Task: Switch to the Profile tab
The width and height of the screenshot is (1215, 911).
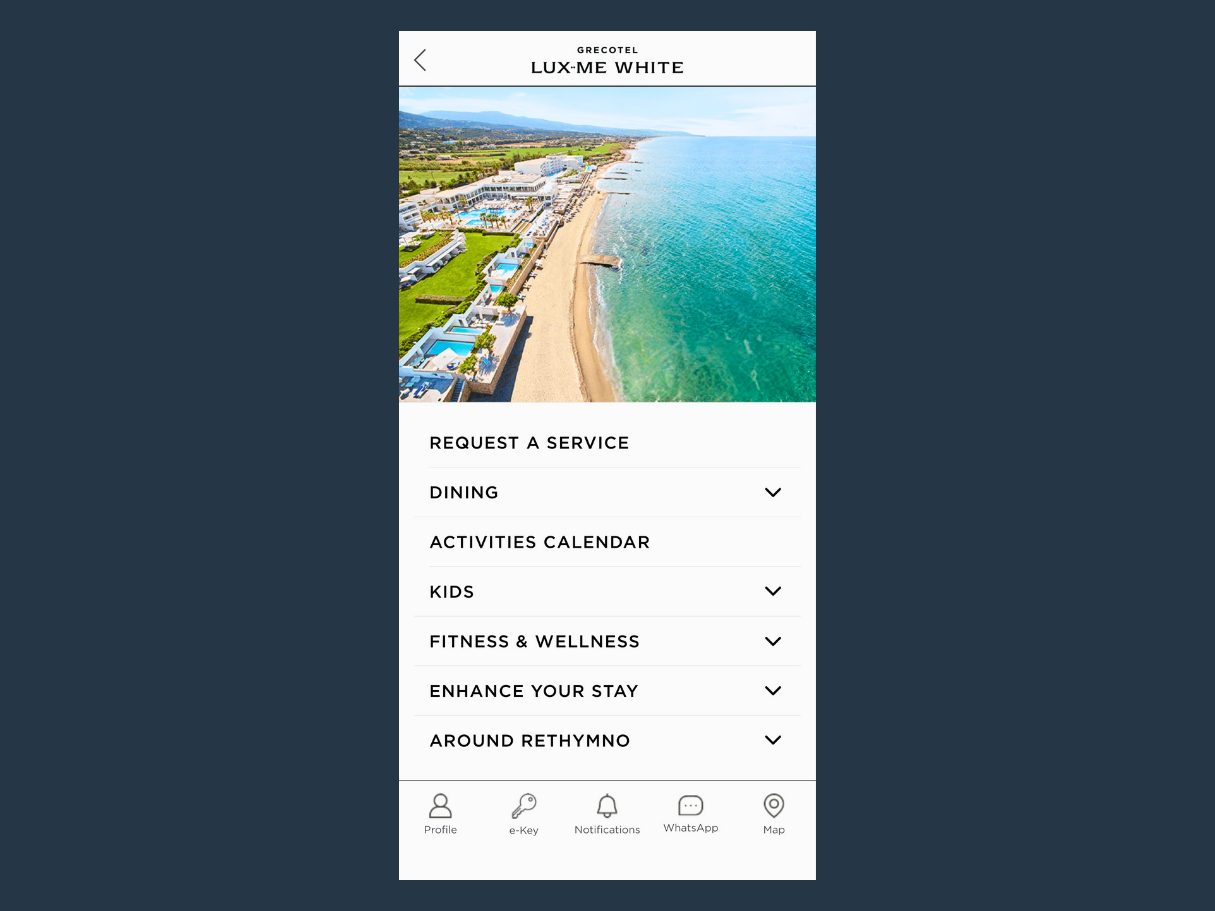Action: [x=440, y=814]
